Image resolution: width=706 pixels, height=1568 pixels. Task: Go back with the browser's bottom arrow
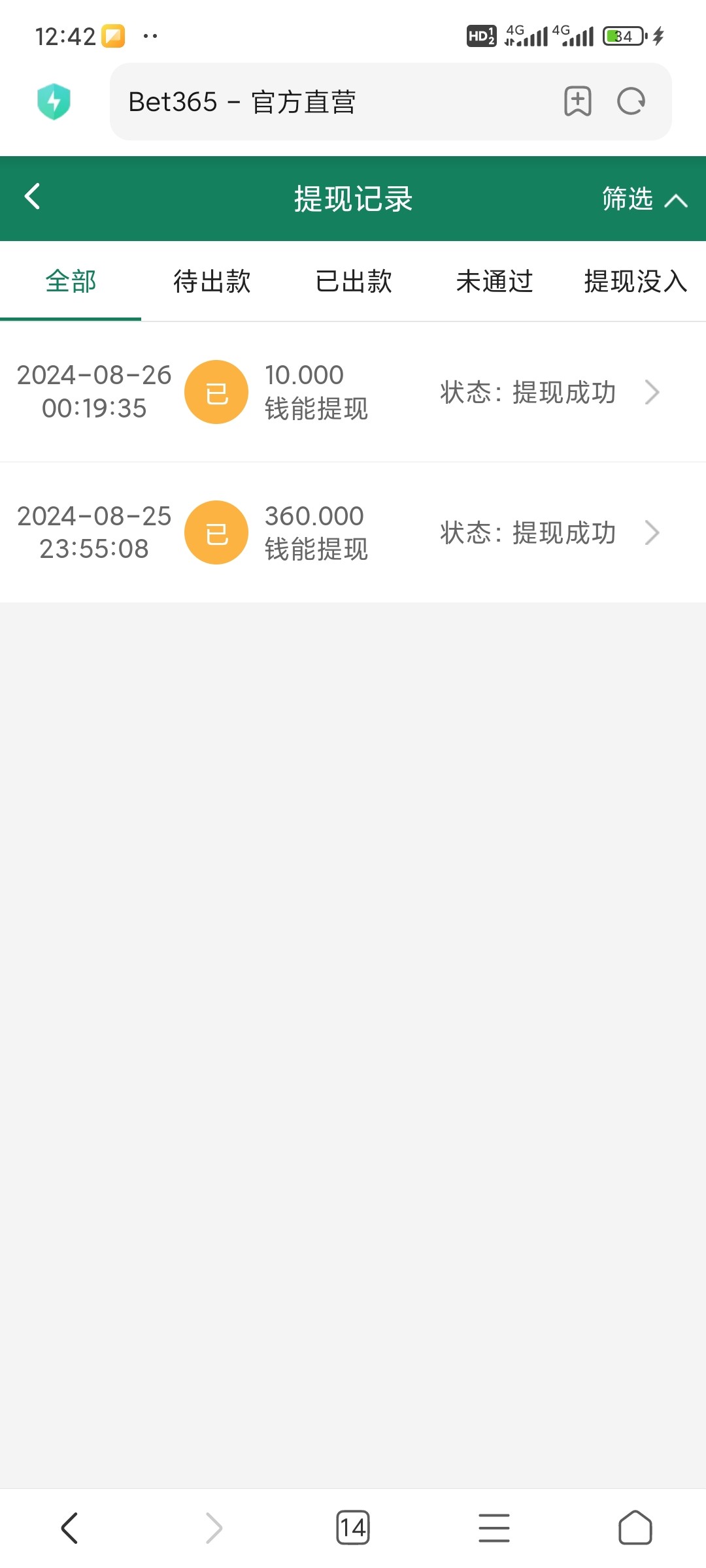[70, 1528]
